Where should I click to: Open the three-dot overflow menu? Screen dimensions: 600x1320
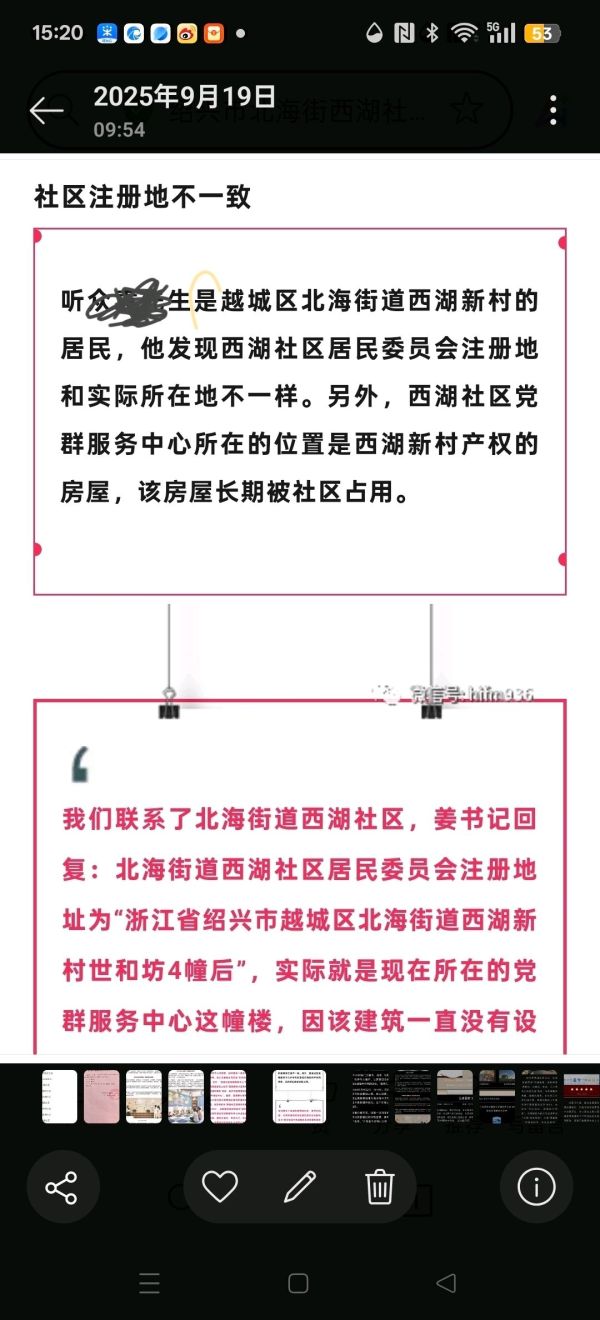[x=553, y=111]
